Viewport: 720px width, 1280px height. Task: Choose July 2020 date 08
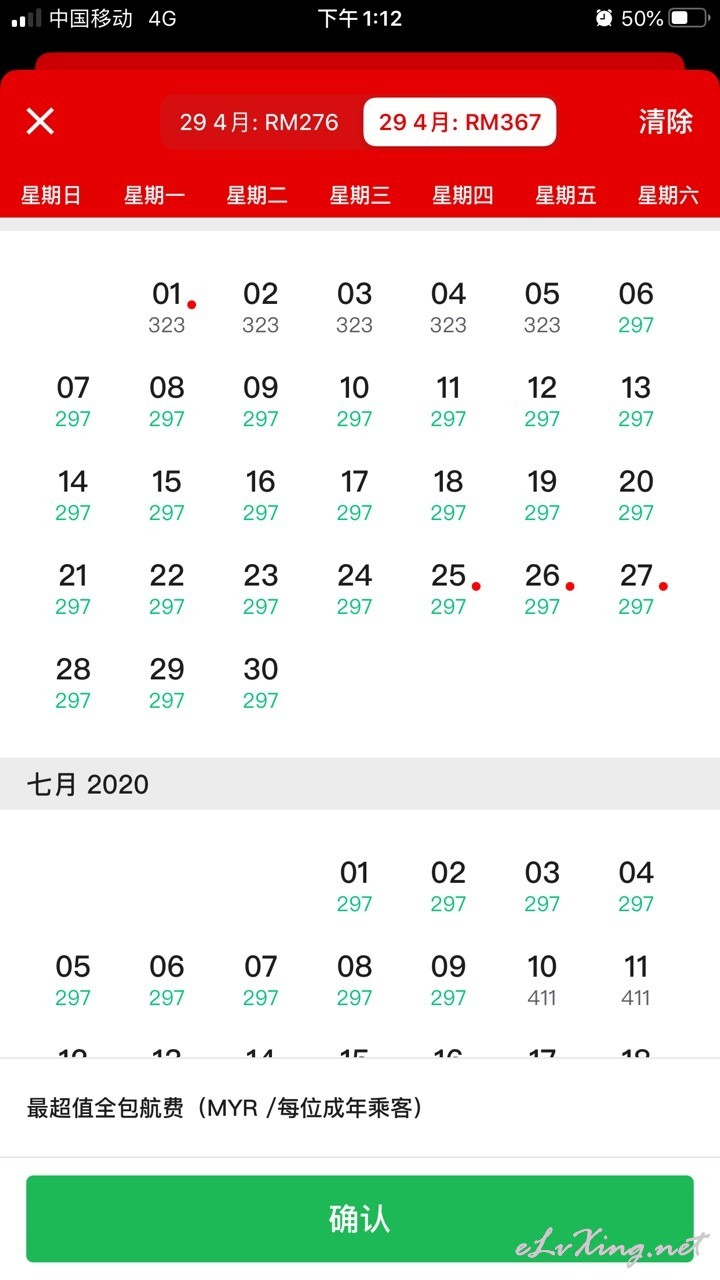tap(355, 980)
